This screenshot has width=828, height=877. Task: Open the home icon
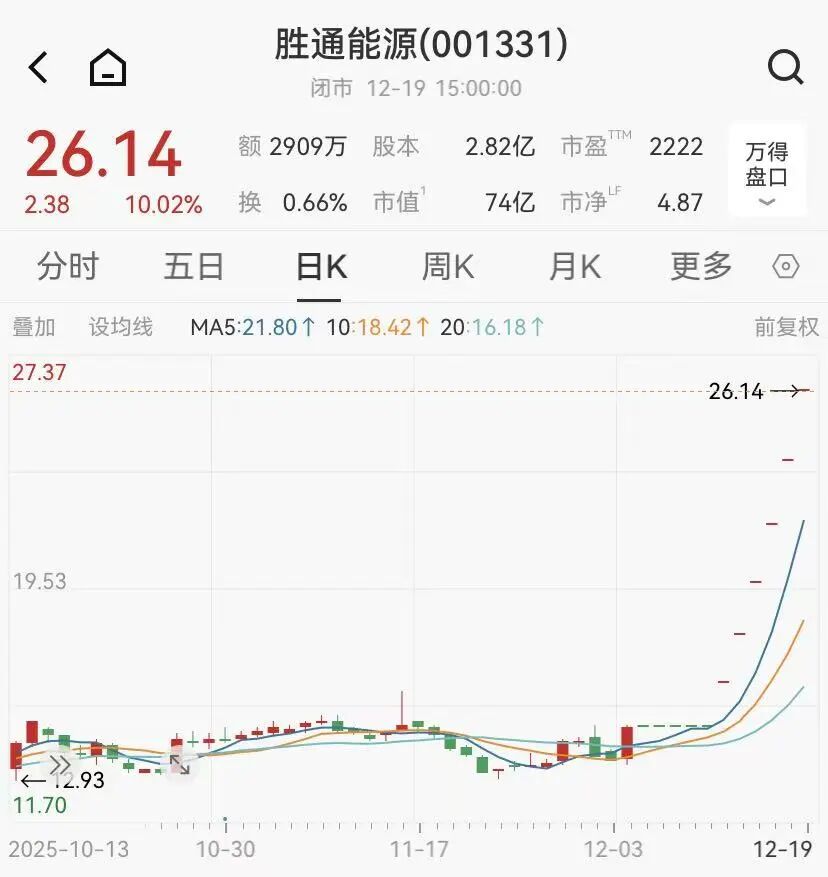click(x=108, y=68)
